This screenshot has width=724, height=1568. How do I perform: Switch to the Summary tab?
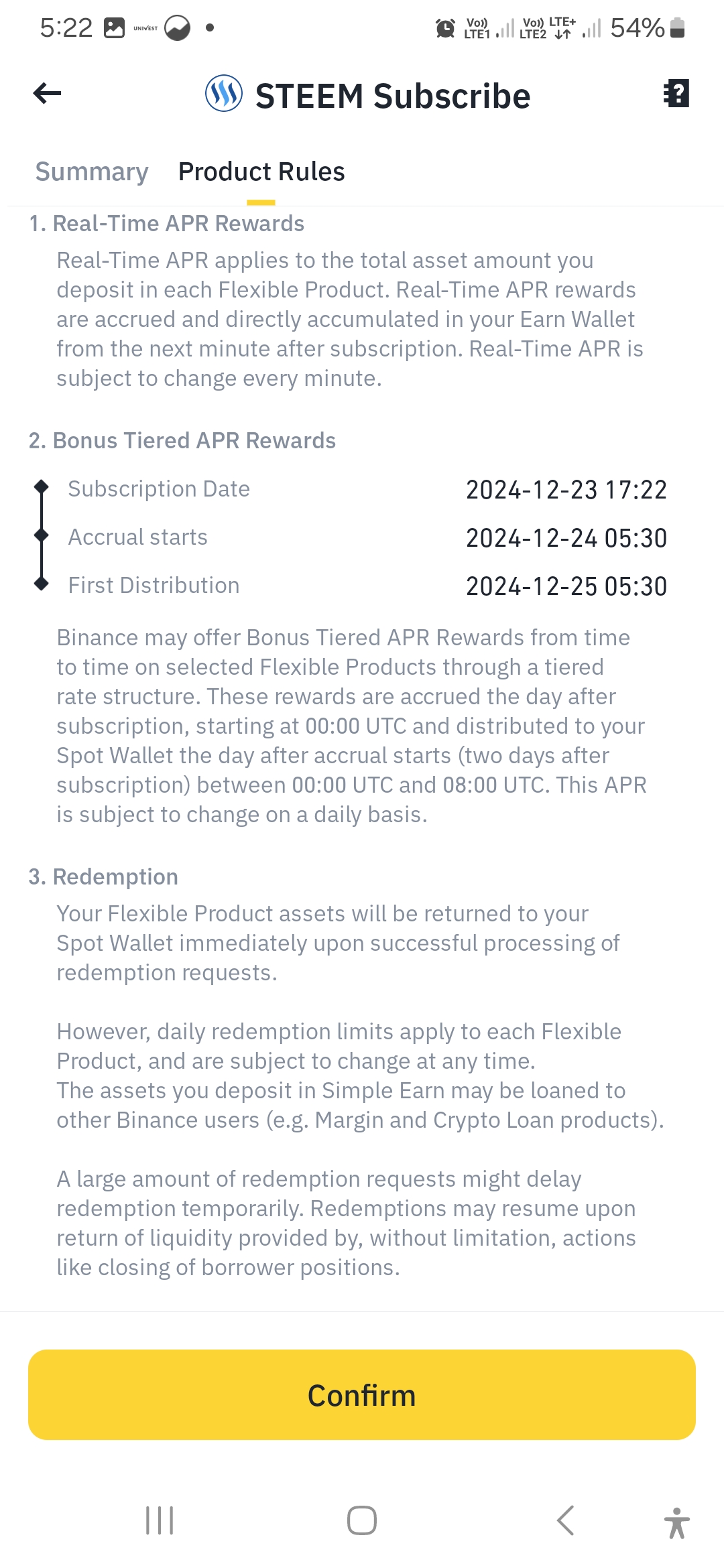92,172
